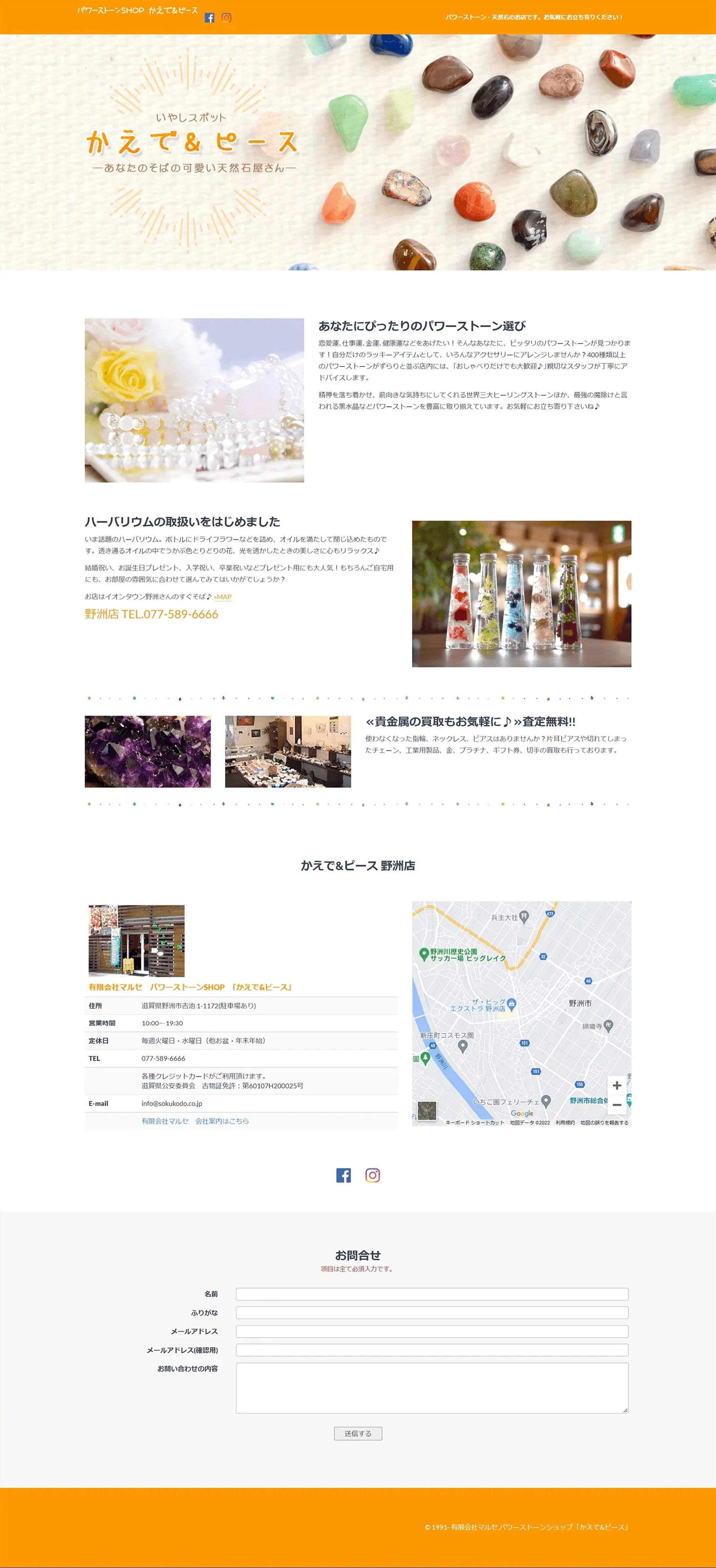Zoom in on the map
The height and width of the screenshot is (1568, 716).
[617, 1085]
